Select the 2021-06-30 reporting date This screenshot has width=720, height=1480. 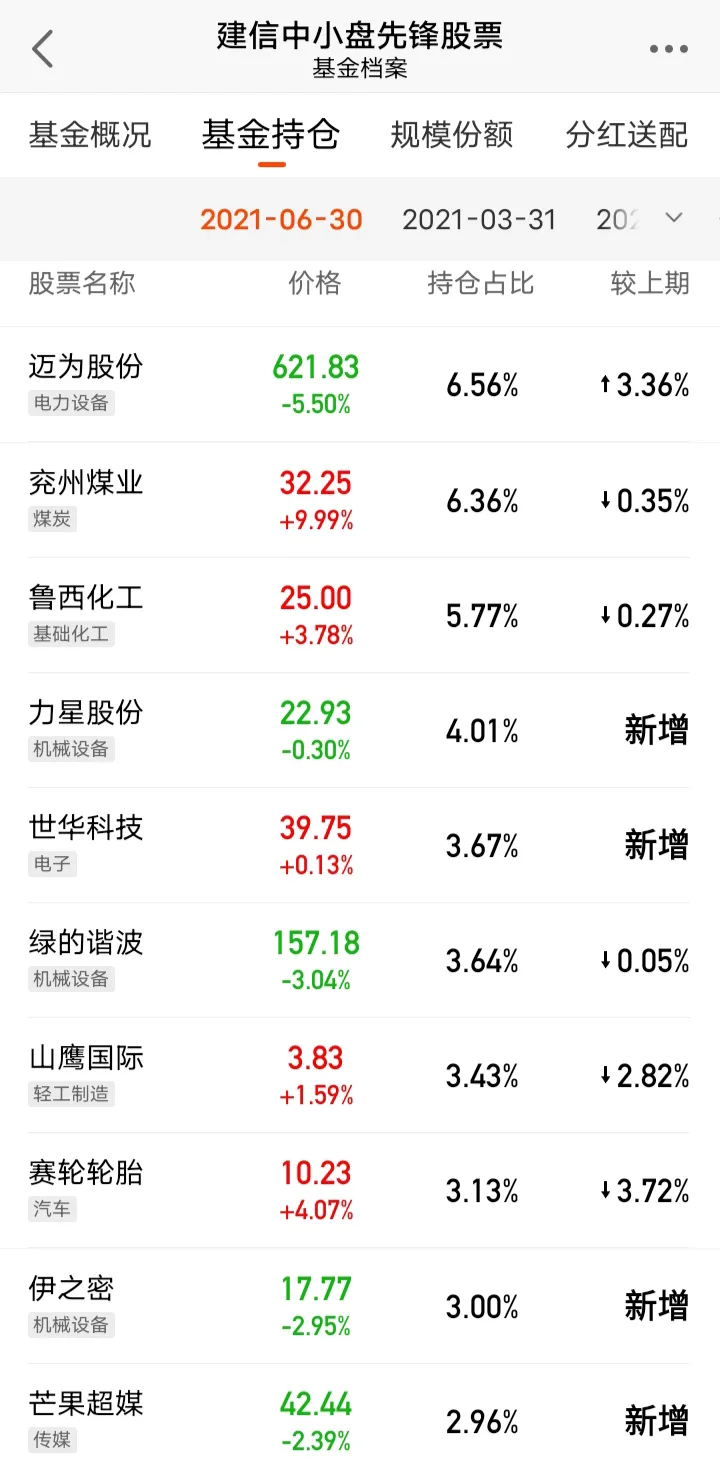pos(281,220)
